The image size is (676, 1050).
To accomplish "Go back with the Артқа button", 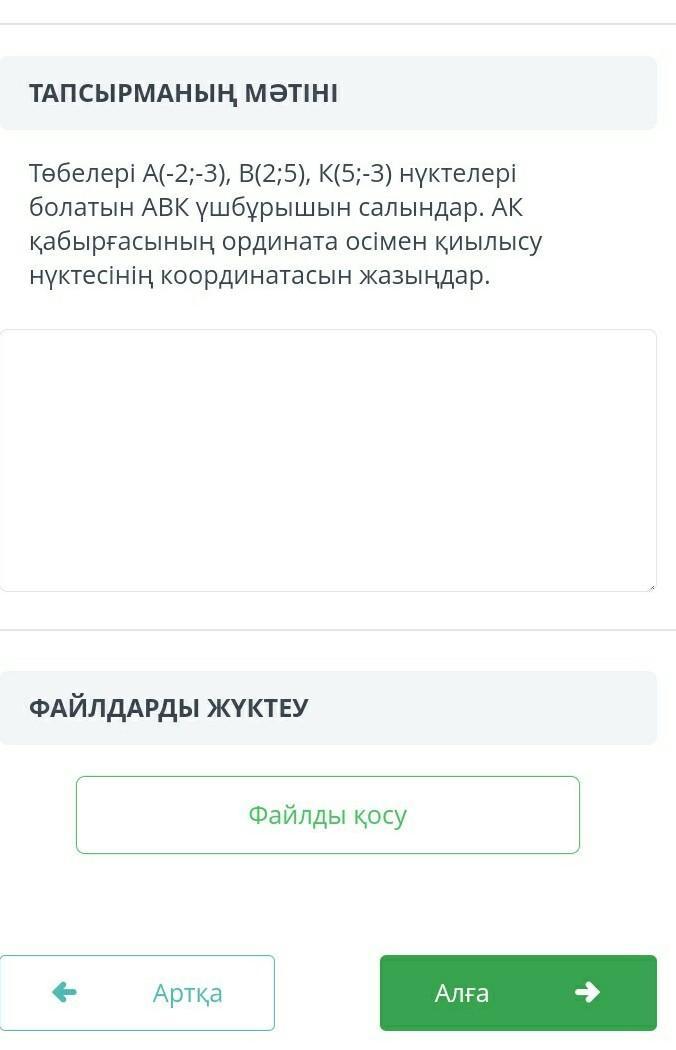I will pos(137,992).
